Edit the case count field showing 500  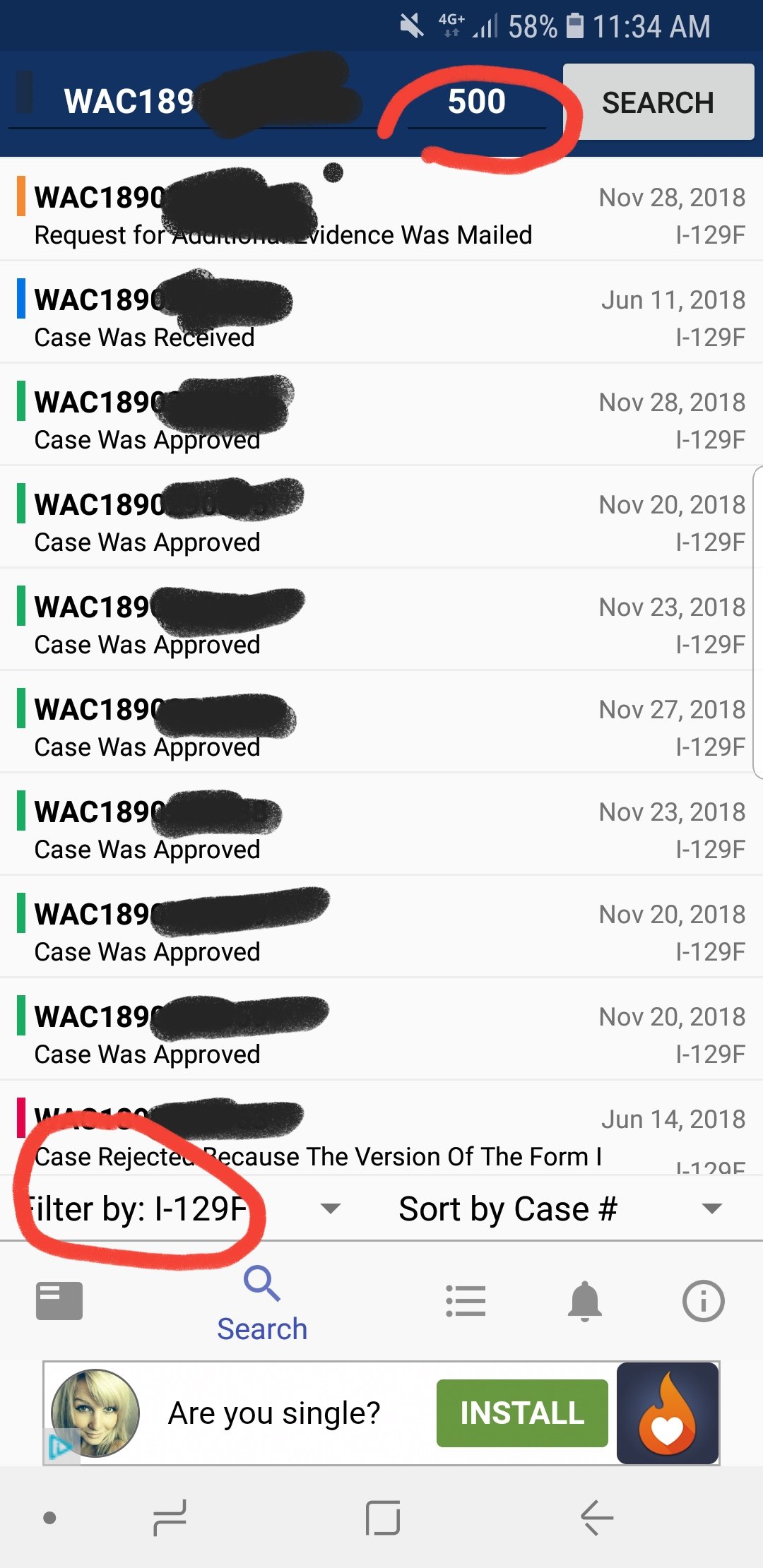(477, 103)
